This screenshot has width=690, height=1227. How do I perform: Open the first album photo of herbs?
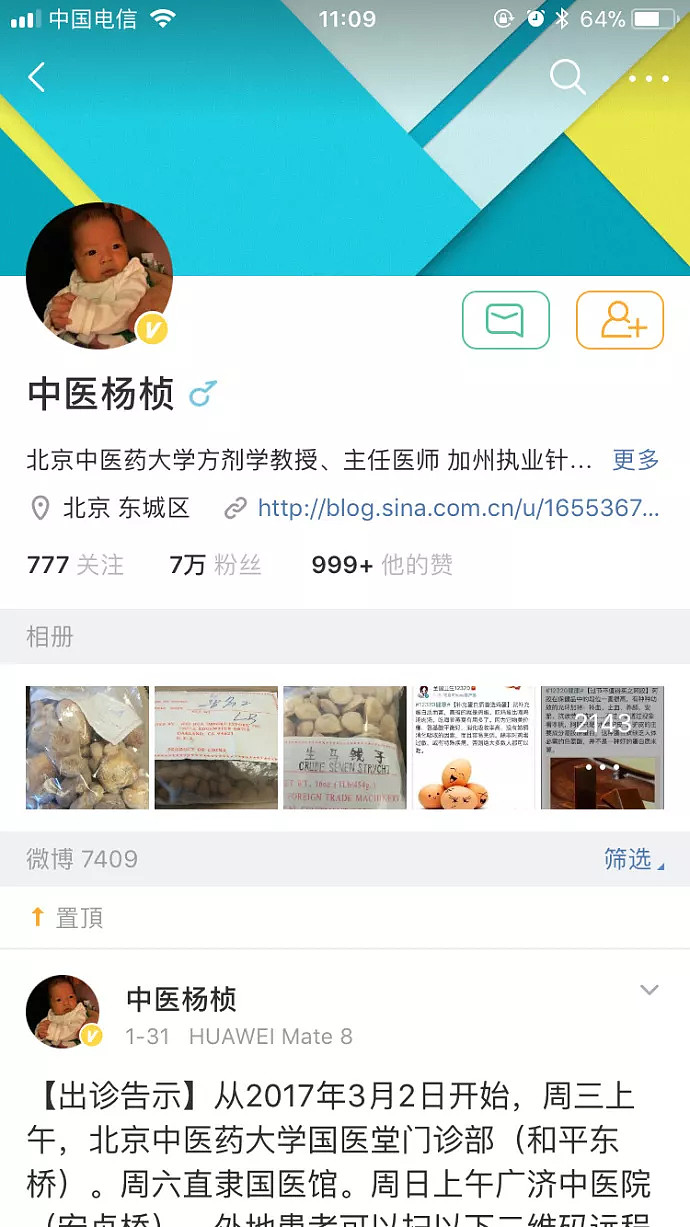pyautogui.click(x=88, y=748)
